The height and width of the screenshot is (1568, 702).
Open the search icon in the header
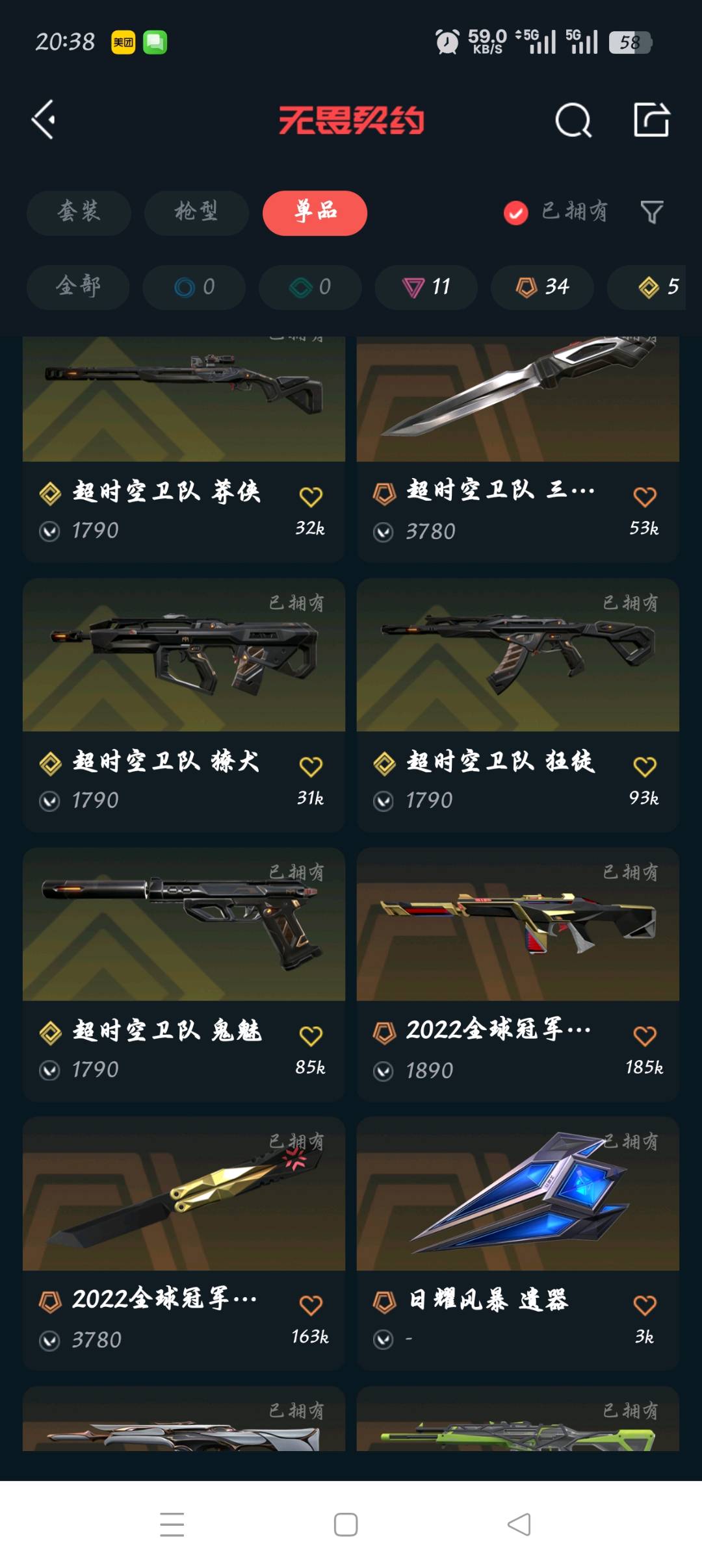(573, 120)
